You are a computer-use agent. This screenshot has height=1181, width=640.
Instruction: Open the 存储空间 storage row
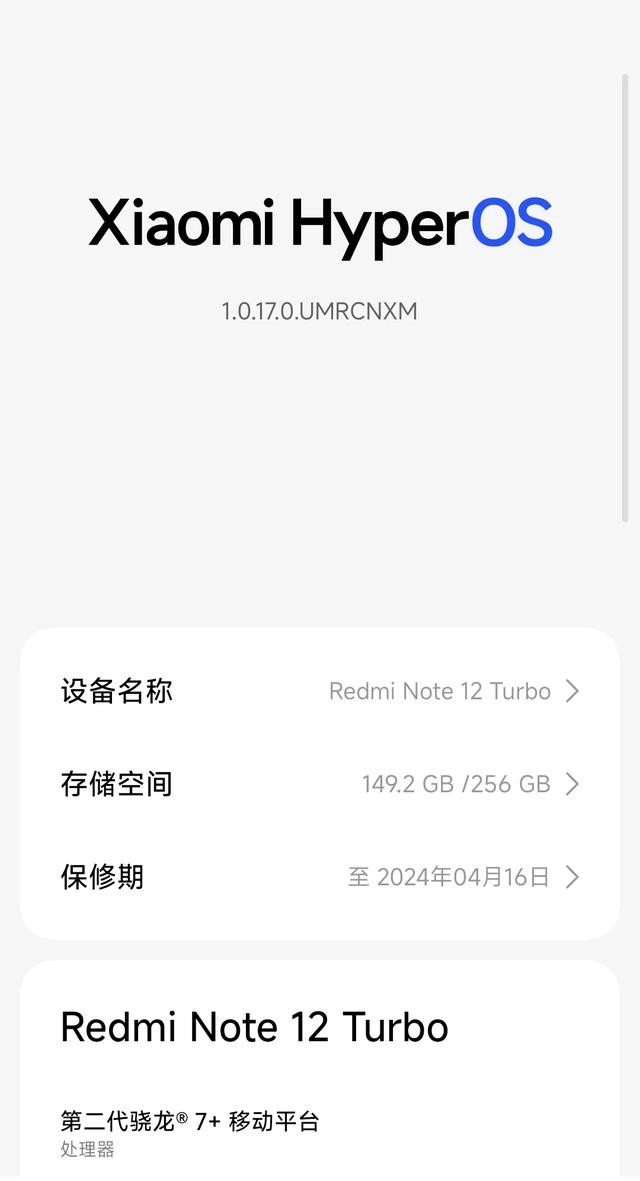(320, 784)
